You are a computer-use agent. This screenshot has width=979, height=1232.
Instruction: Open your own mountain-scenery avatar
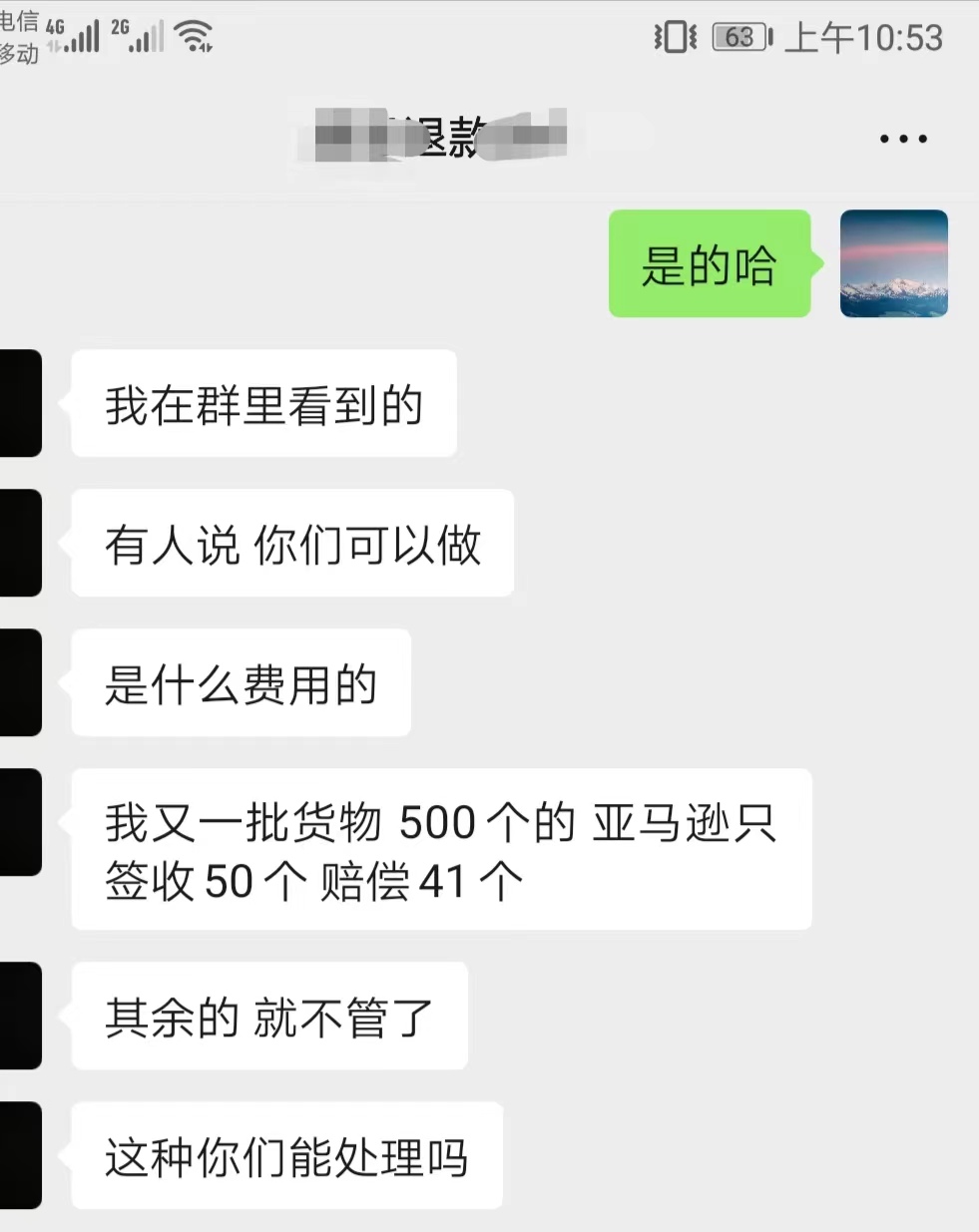tap(893, 263)
